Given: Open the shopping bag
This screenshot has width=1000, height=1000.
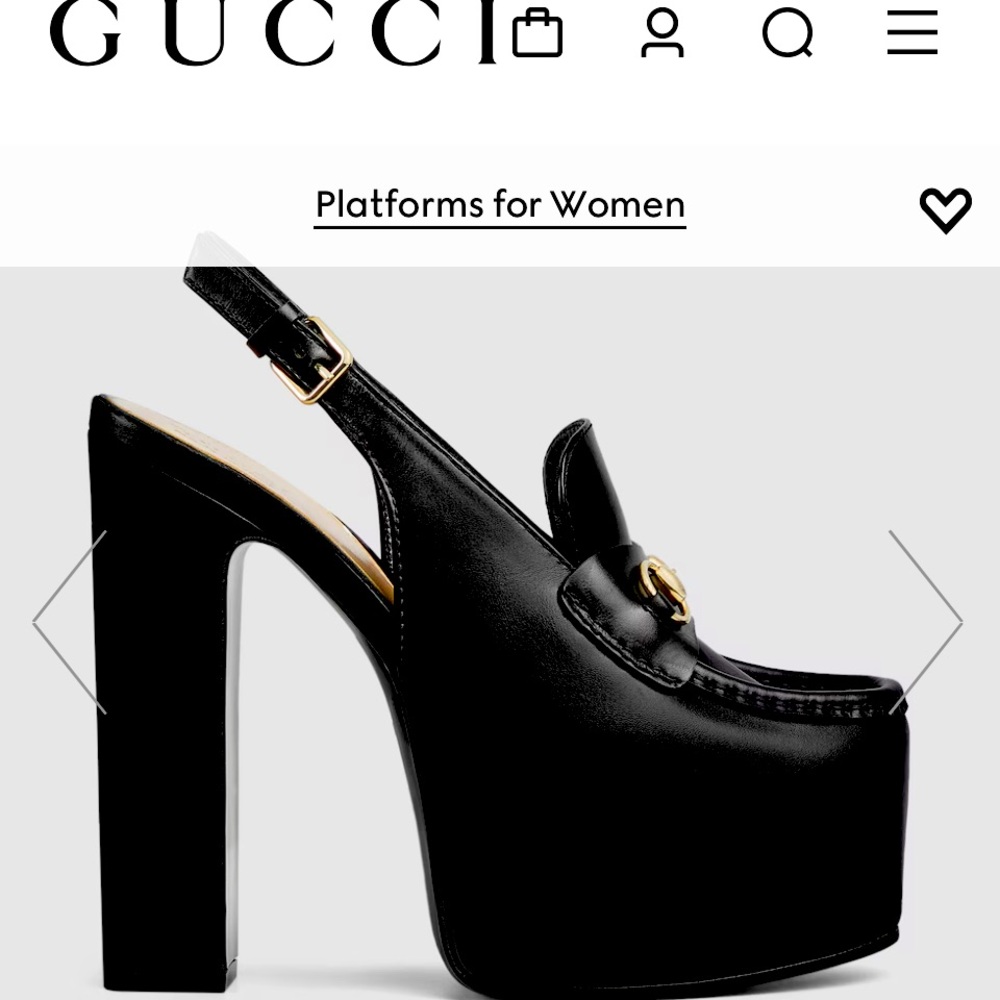Looking at the screenshot, I should coord(537,33).
